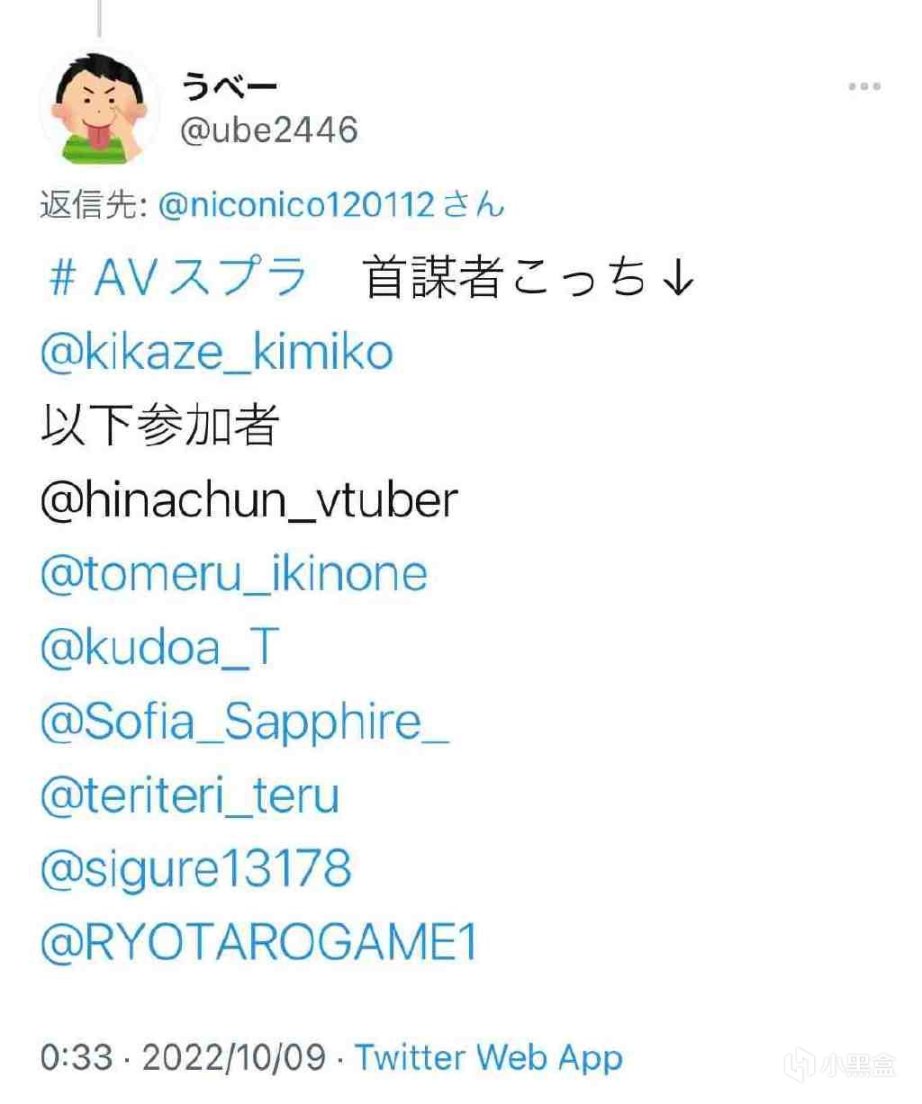View the @kudoa_T profile

158,648
